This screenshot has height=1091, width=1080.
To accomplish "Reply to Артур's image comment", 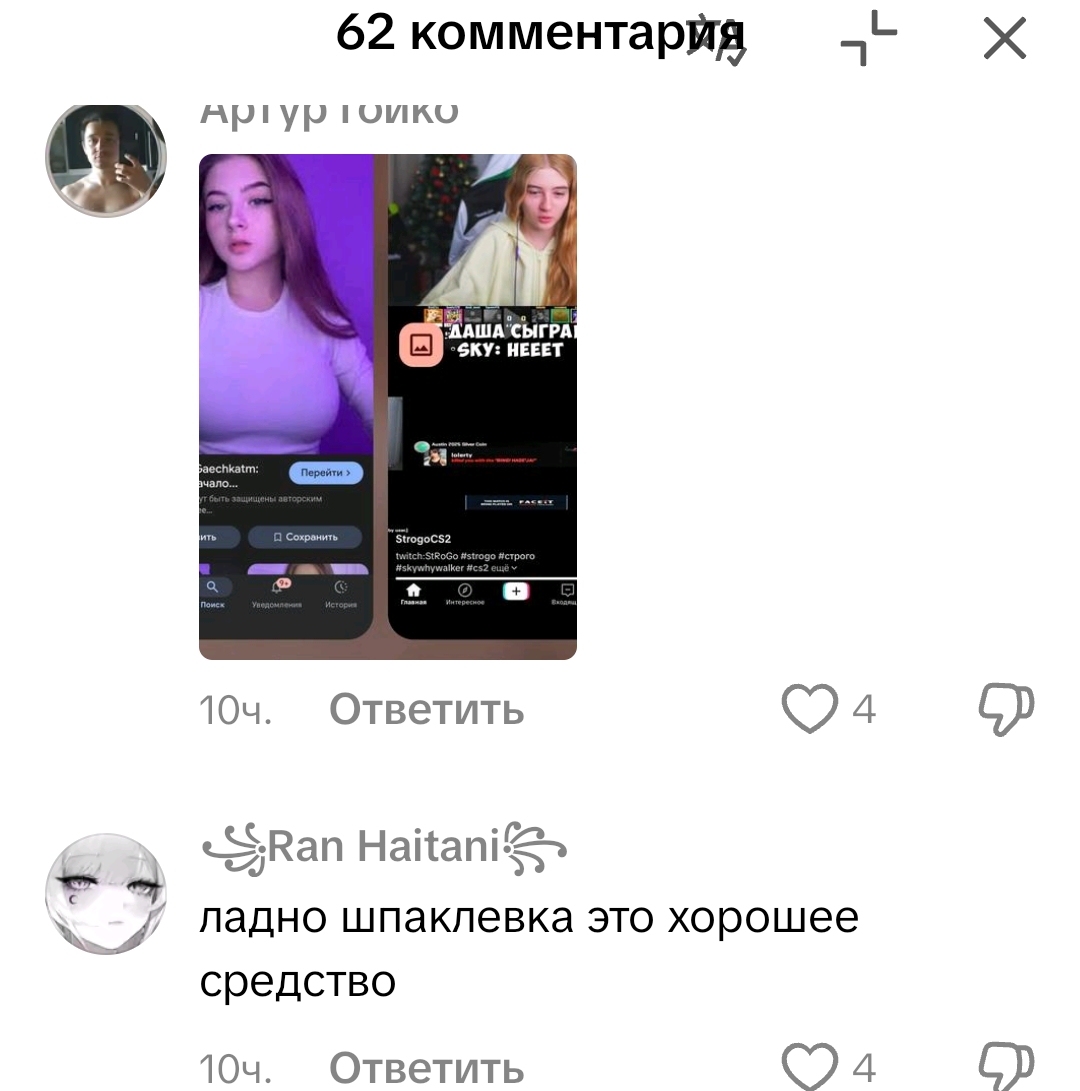I will pyautogui.click(x=426, y=710).
